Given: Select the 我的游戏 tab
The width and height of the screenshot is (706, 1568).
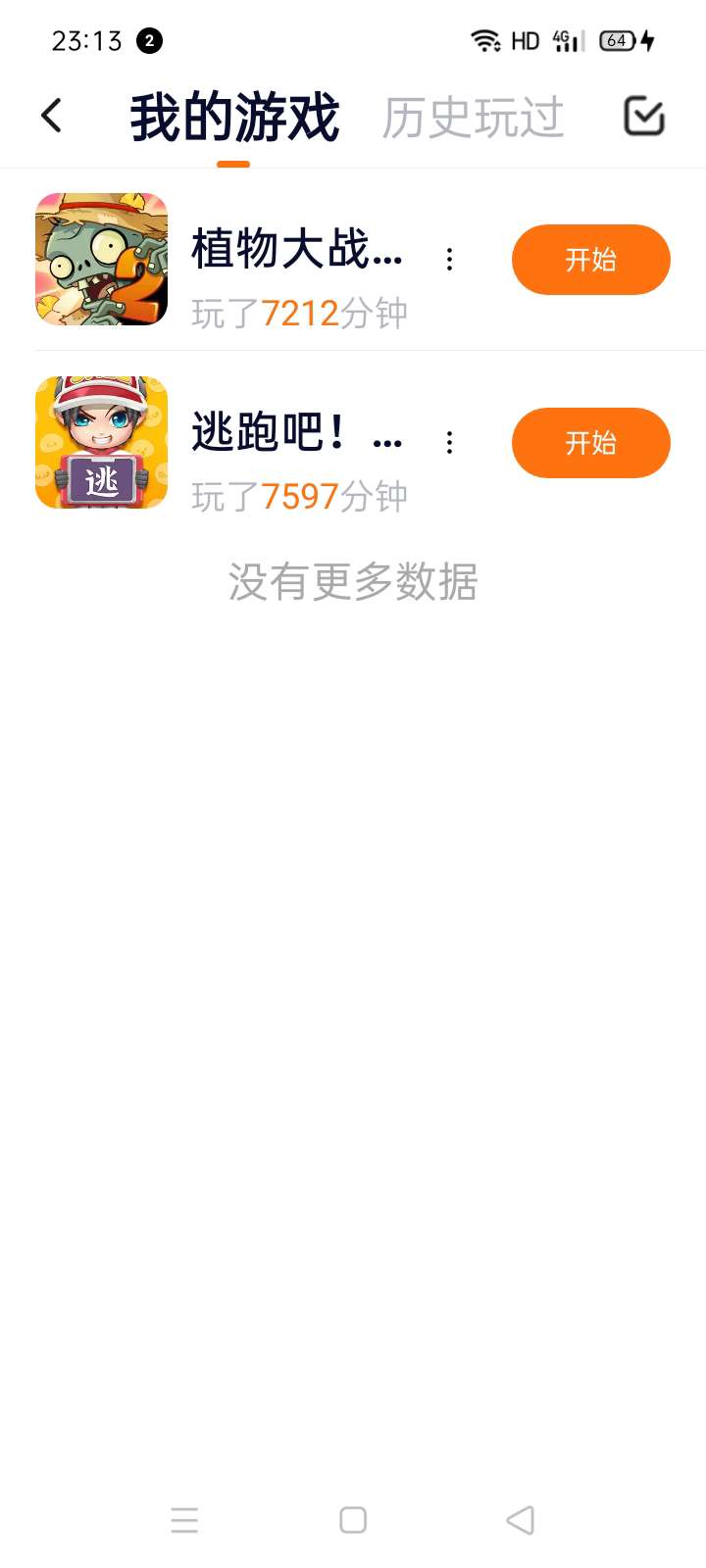Looking at the screenshot, I should pos(234,118).
